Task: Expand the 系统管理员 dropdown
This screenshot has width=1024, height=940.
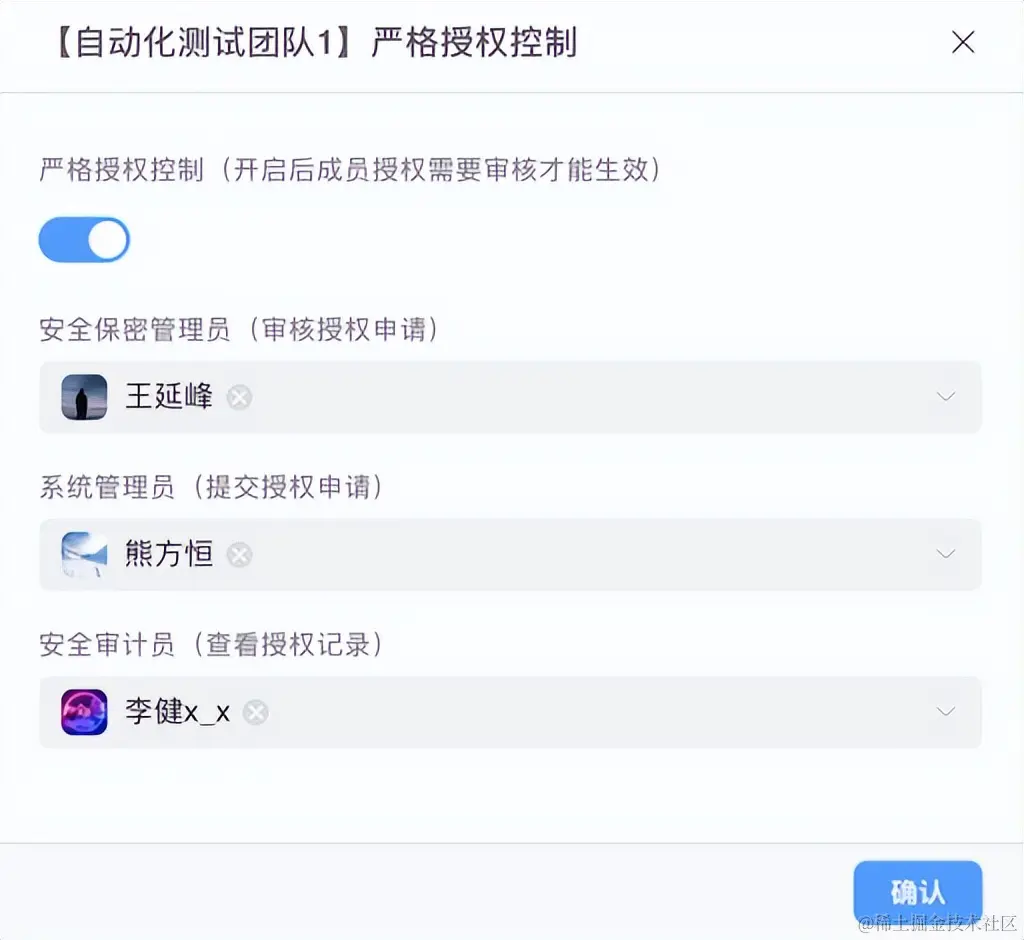Action: coord(945,554)
